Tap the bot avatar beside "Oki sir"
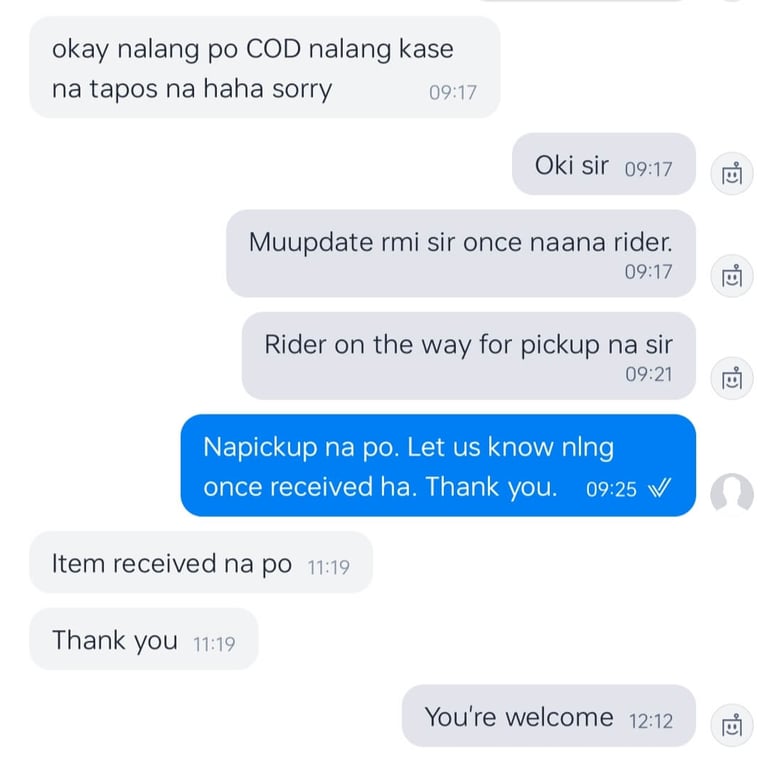 coord(732,174)
